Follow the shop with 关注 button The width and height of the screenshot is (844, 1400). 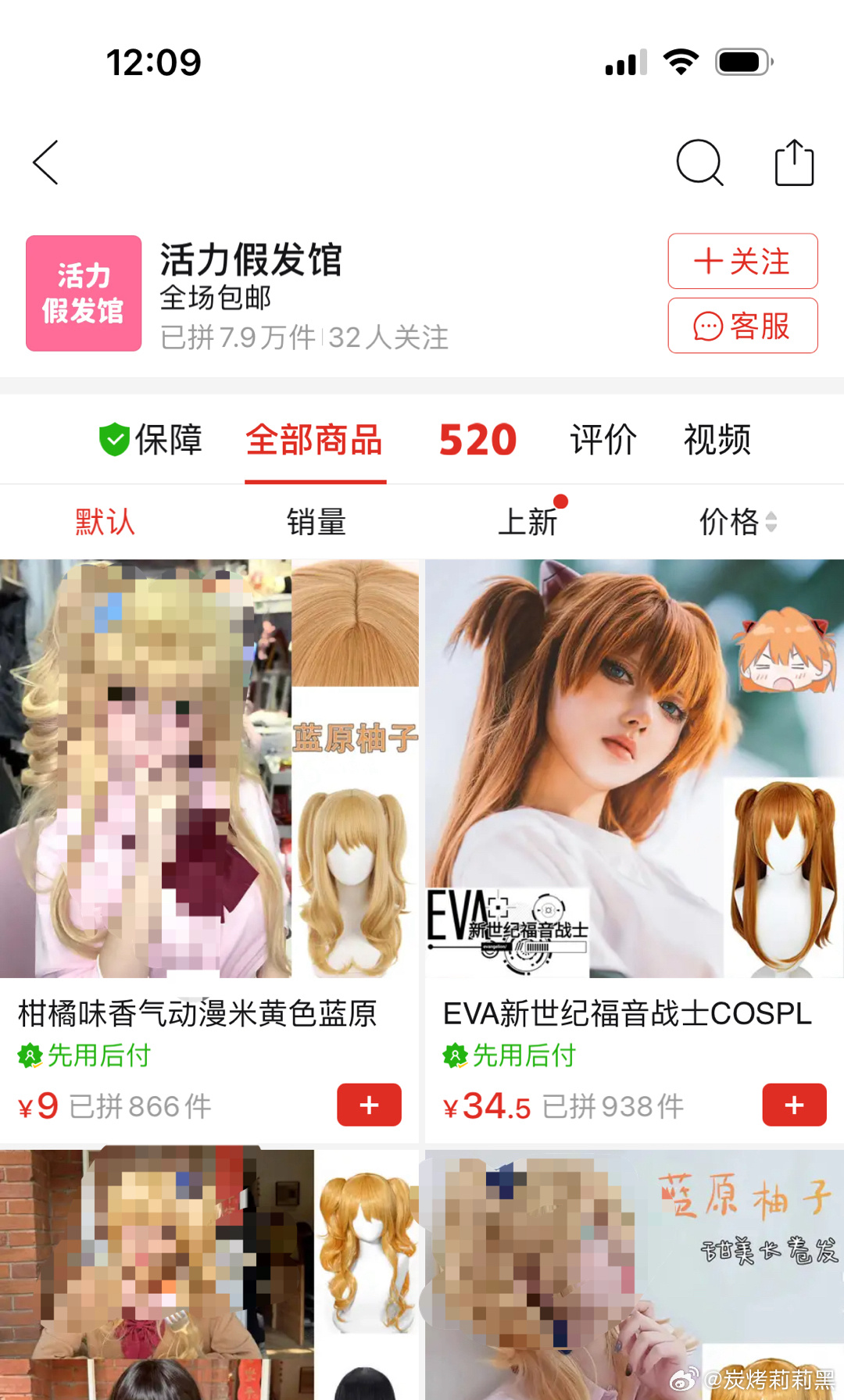click(742, 261)
